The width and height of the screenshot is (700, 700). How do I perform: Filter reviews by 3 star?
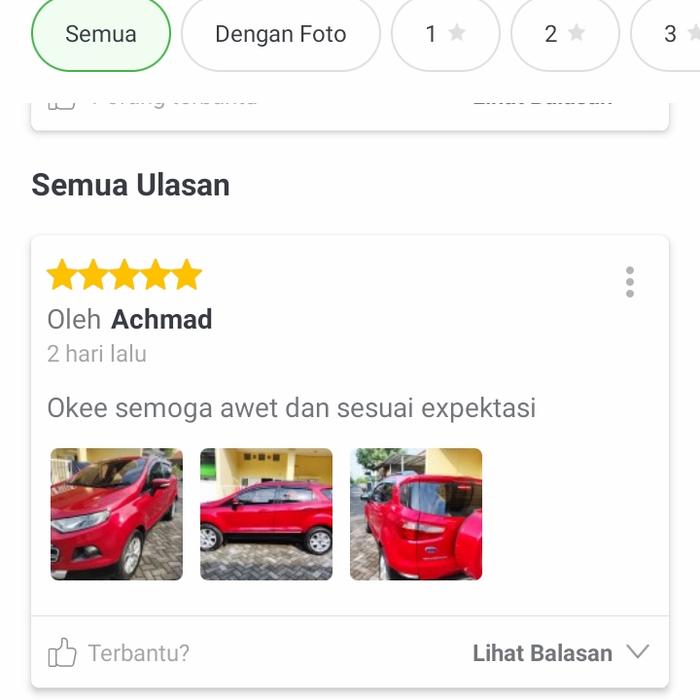click(672, 34)
